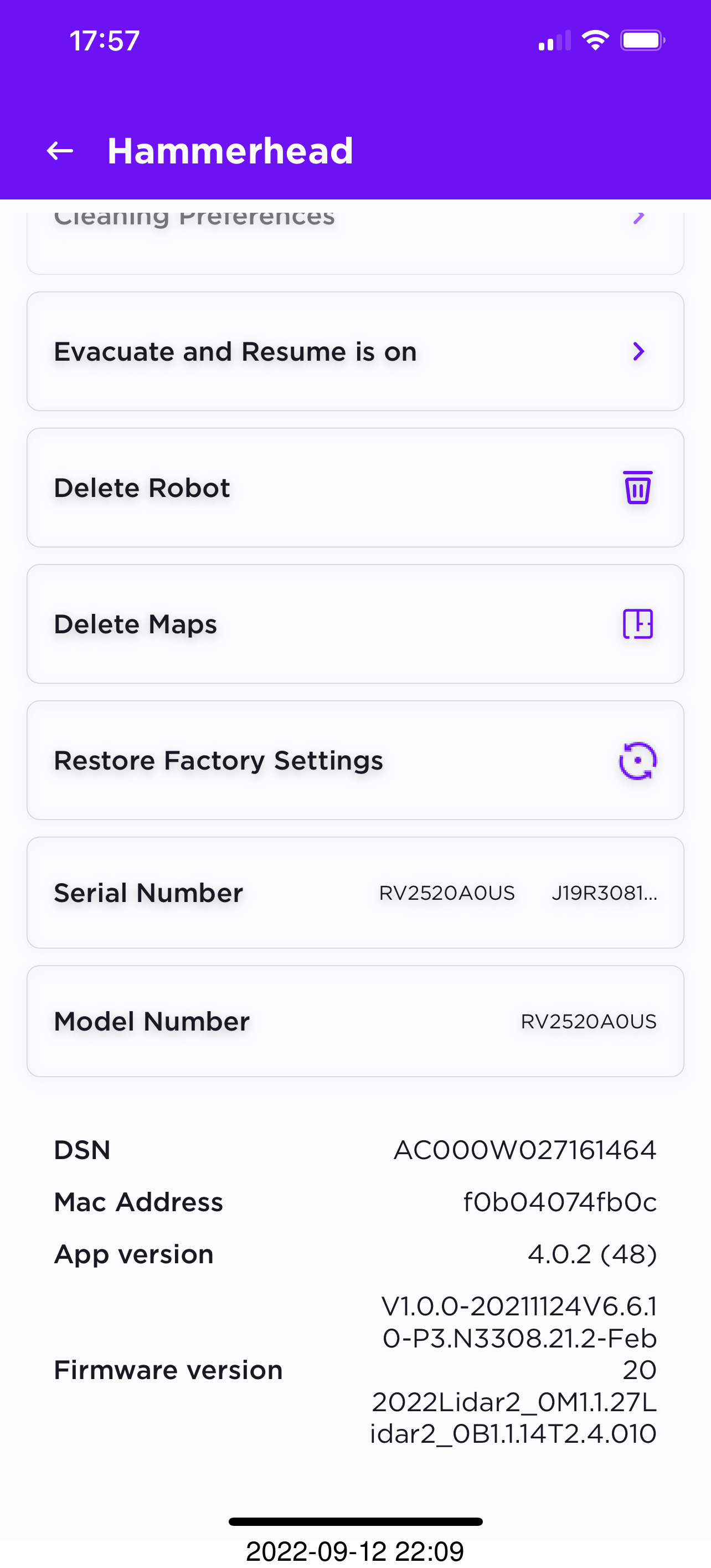The width and height of the screenshot is (711, 1568).
Task: Open Evacuate and Resume settings
Action: [355, 351]
